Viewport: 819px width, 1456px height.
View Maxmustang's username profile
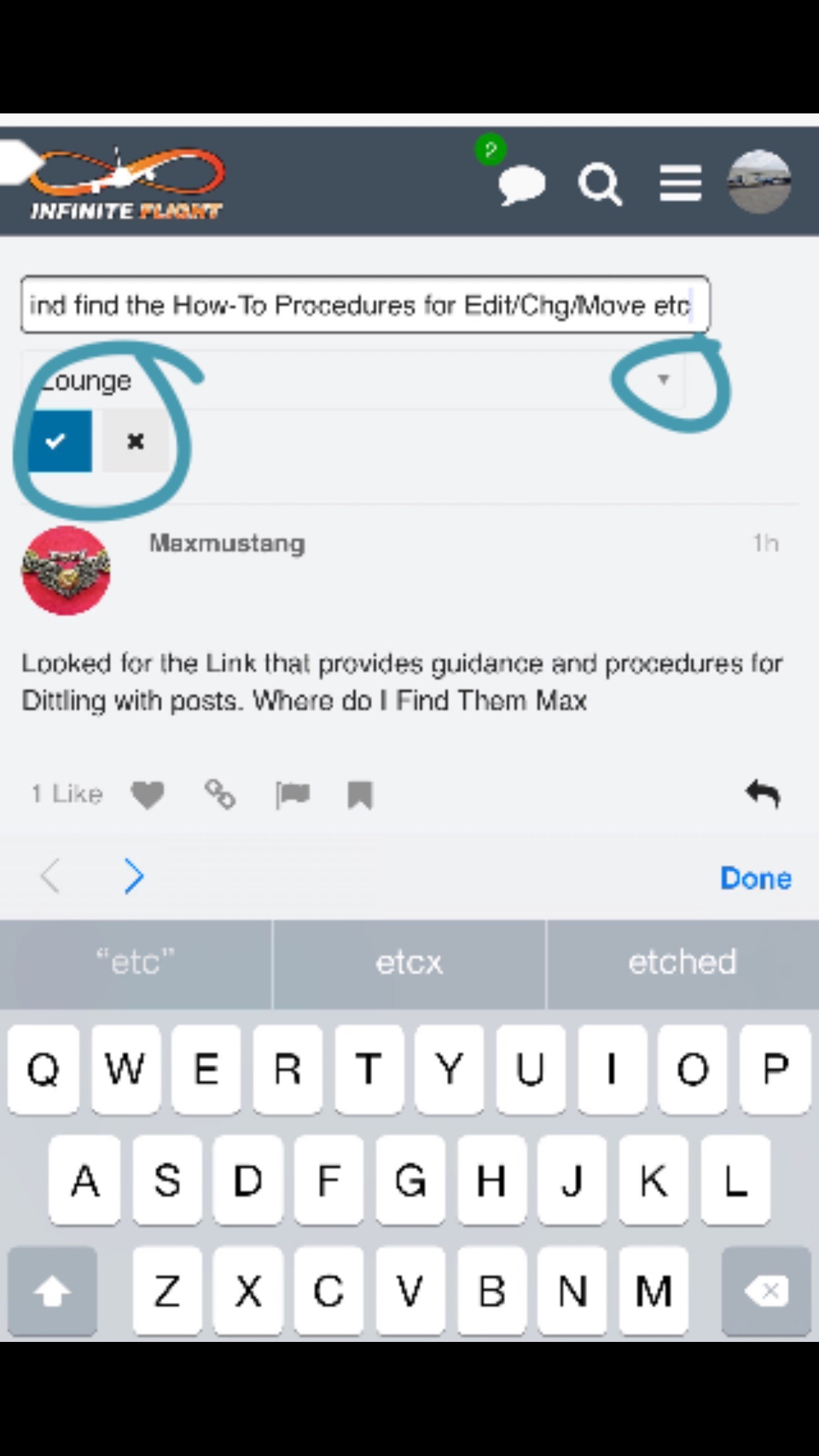[227, 543]
